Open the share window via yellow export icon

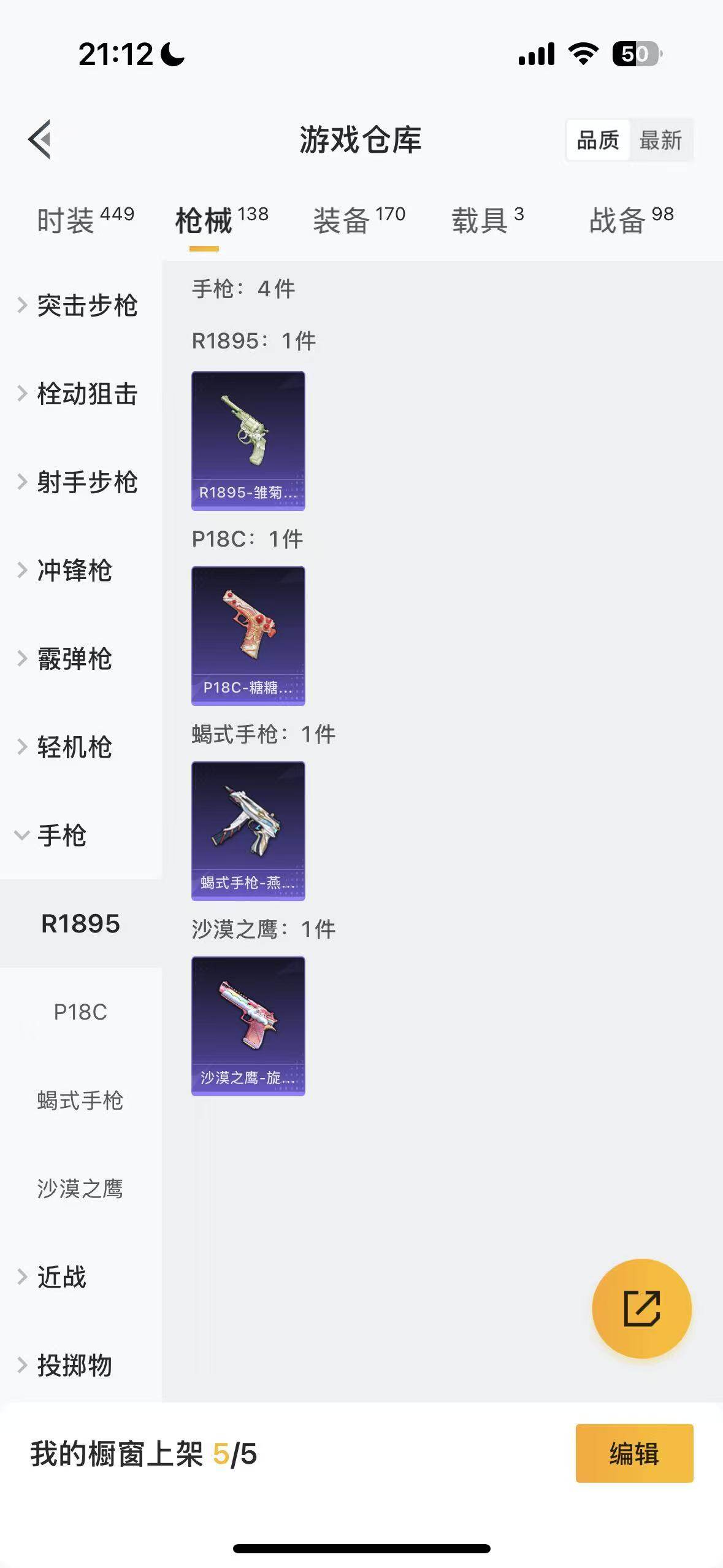640,1307
